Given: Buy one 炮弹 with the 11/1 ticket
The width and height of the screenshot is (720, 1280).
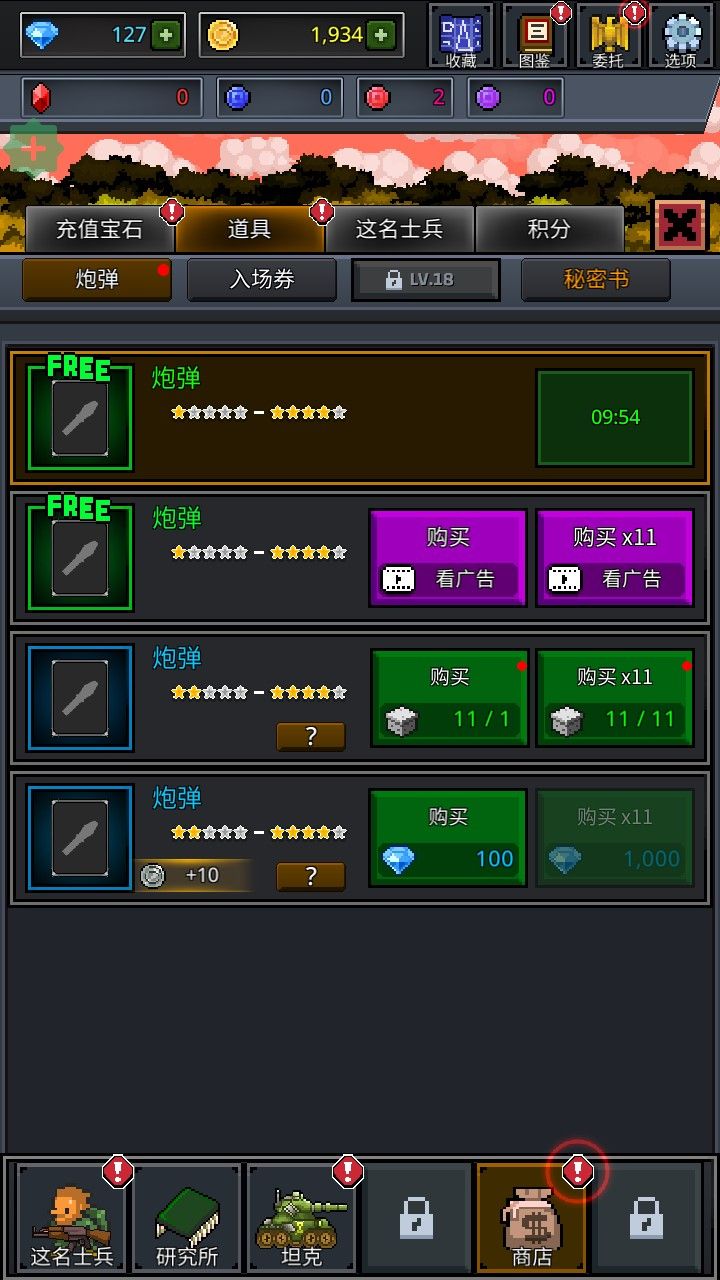Looking at the screenshot, I should tap(449, 698).
